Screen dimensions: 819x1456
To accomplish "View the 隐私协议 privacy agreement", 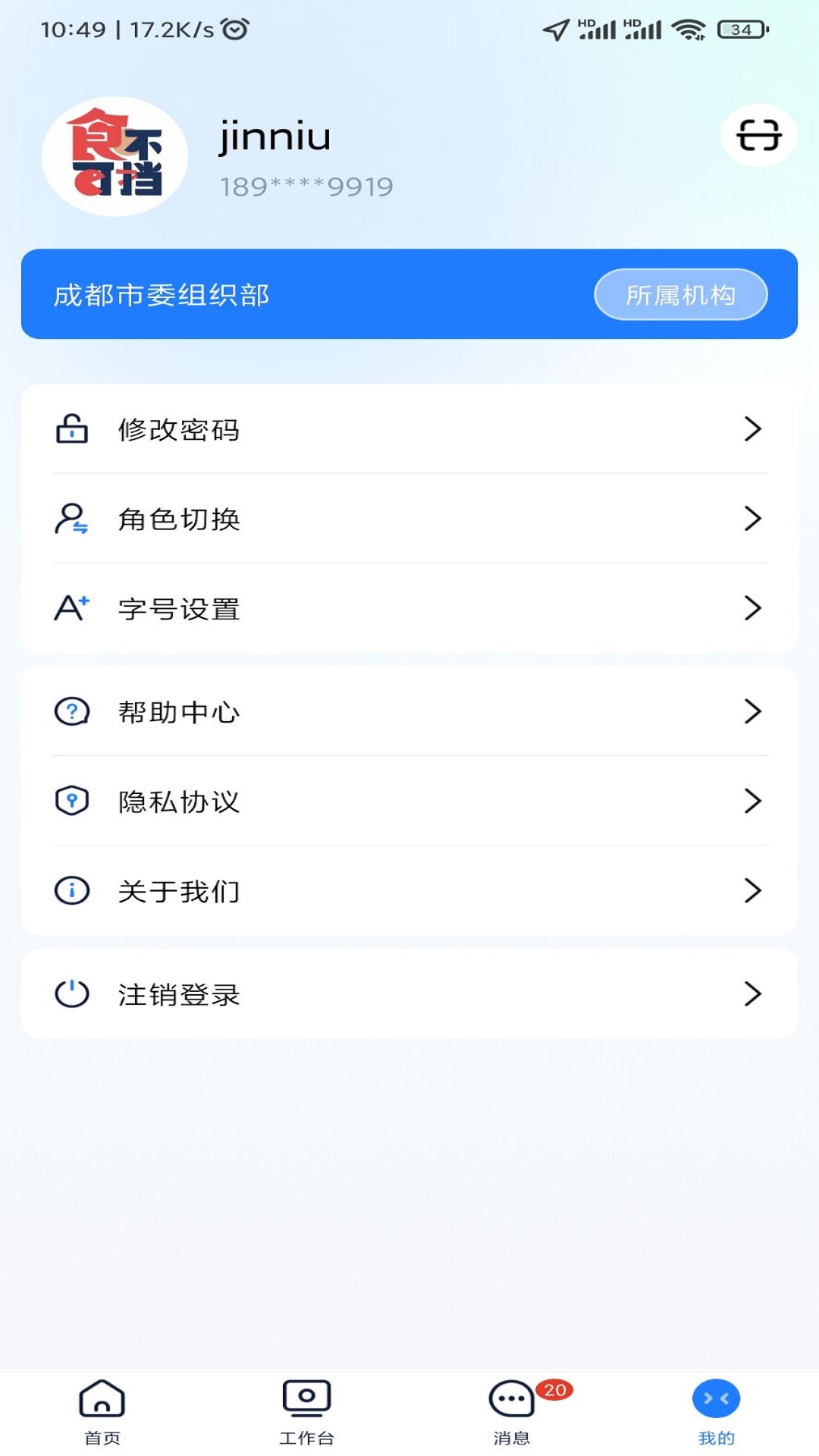I will [409, 801].
